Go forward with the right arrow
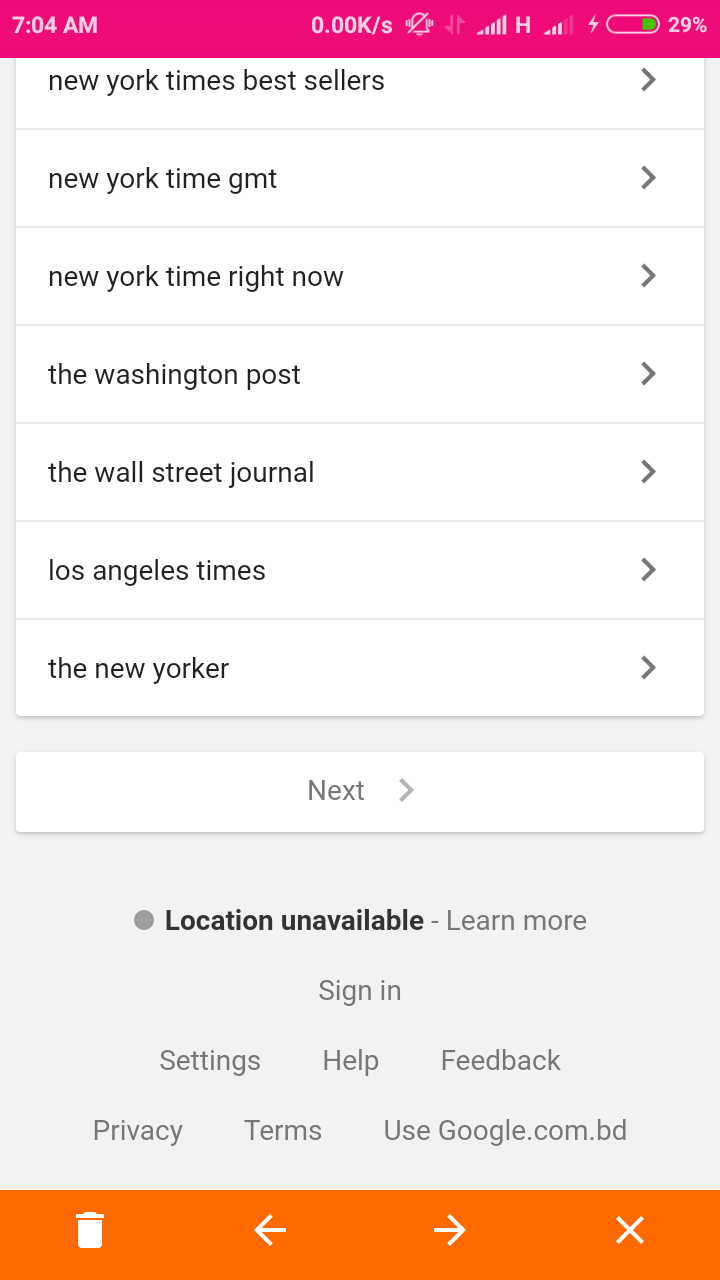Image resolution: width=720 pixels, height=1280 pixels. (x=450, y=1230)
